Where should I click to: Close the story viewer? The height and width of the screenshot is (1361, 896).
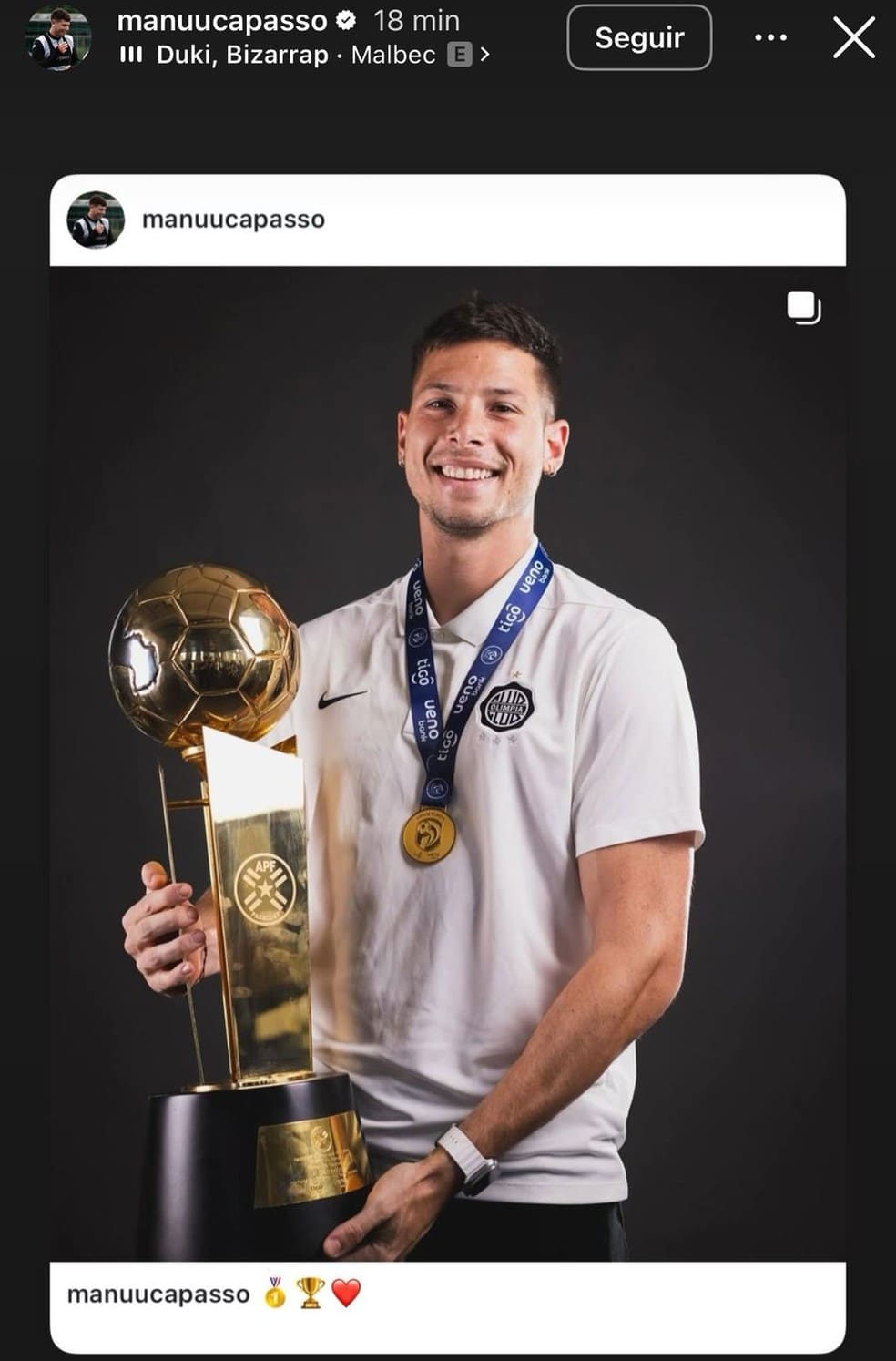coord(853,38)
